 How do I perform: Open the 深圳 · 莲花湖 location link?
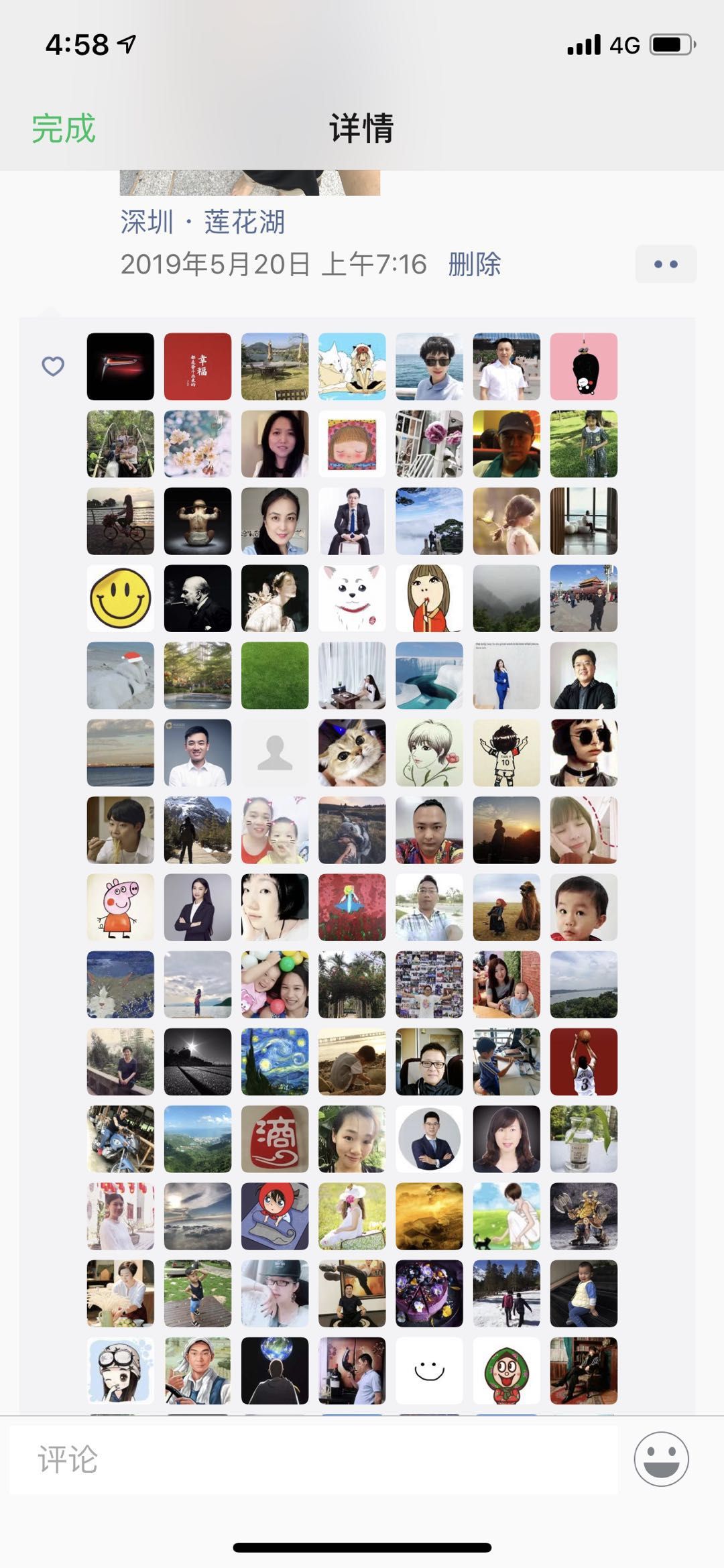point(202,222)
